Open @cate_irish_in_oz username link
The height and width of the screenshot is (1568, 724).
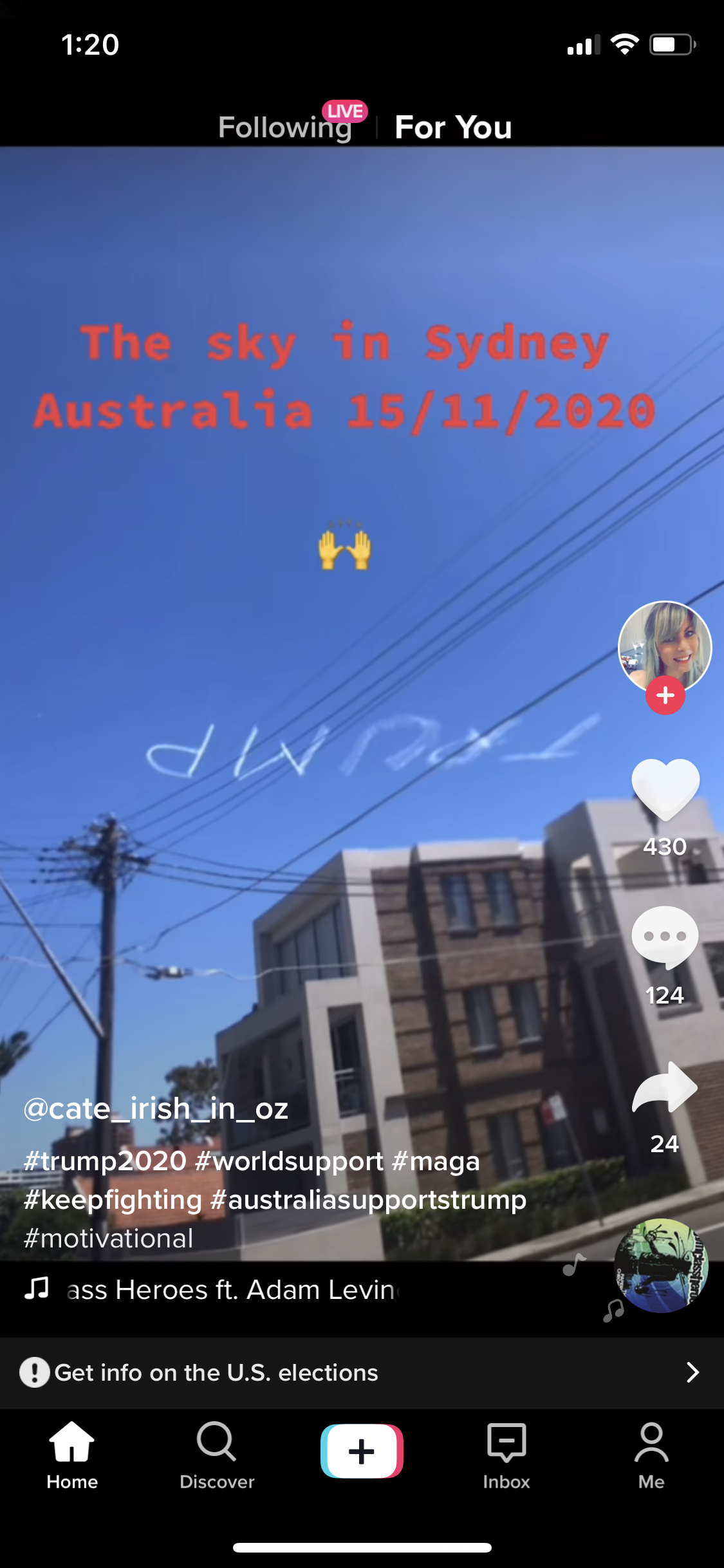[x=156, y=1109]
